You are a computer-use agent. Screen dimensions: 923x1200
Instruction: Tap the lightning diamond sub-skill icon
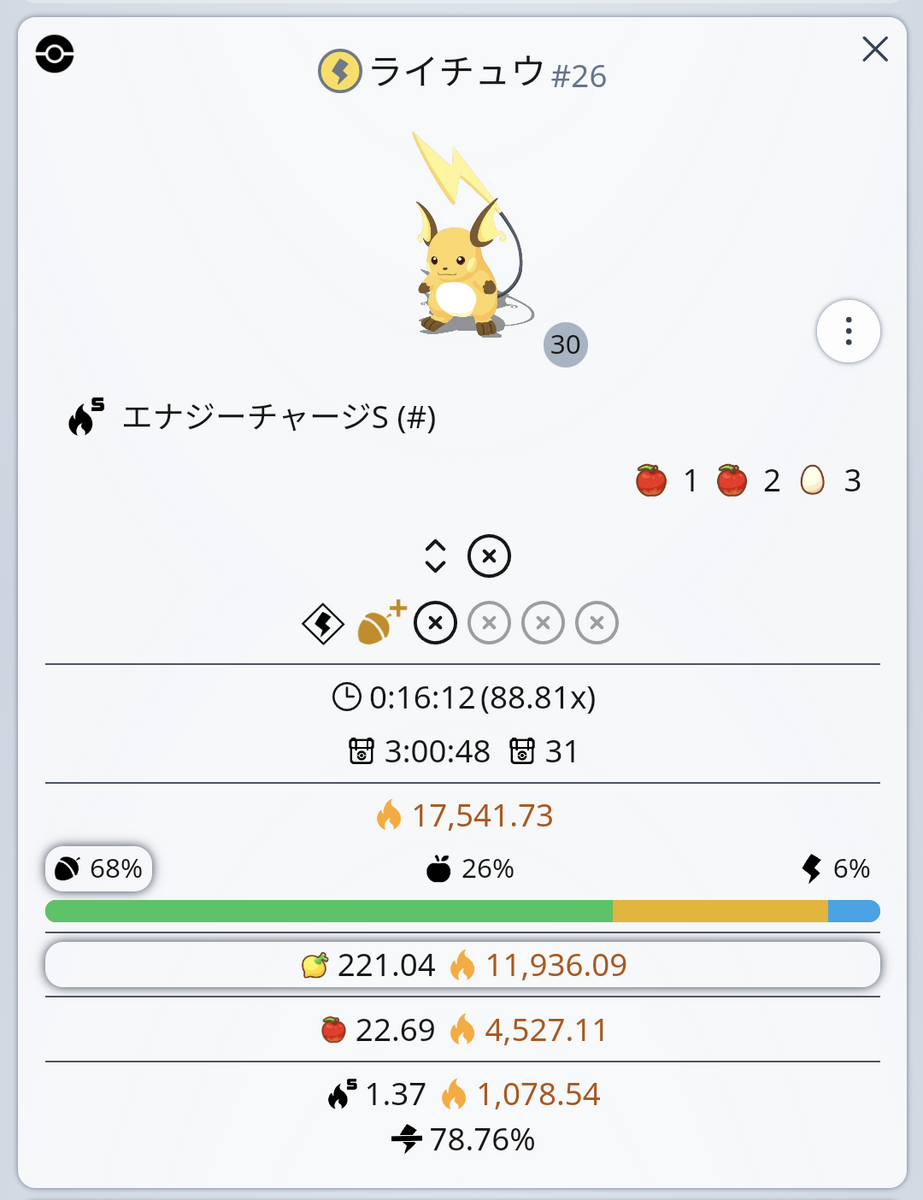tap(322, 623)
